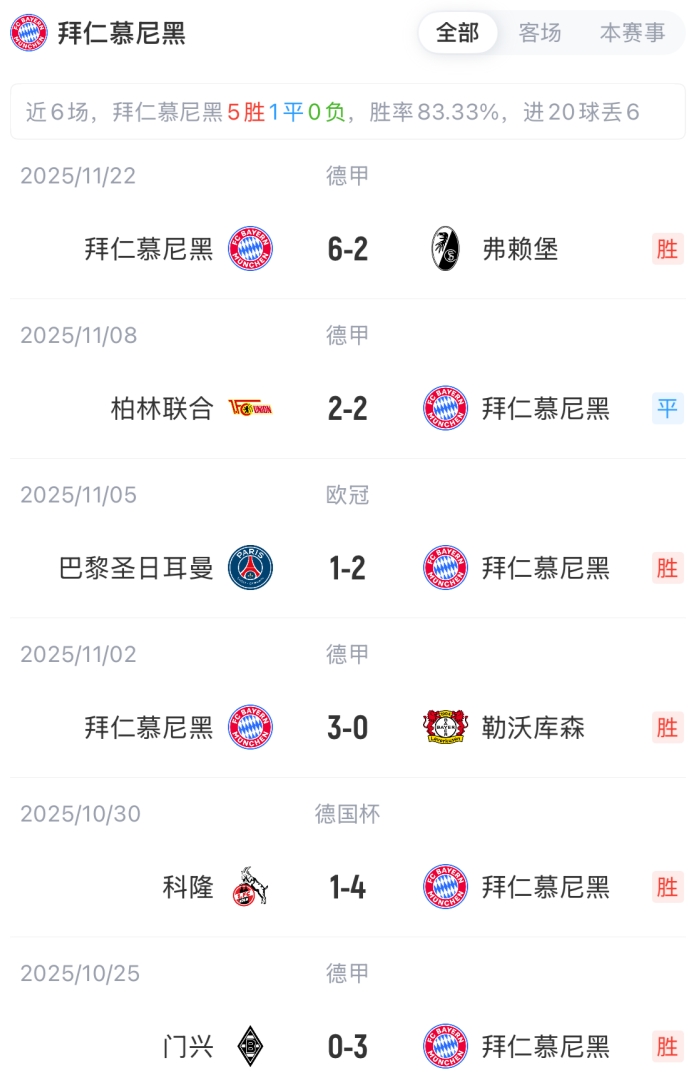See details of the 勒沃库森 3-0 match

[x=348, y=728]
